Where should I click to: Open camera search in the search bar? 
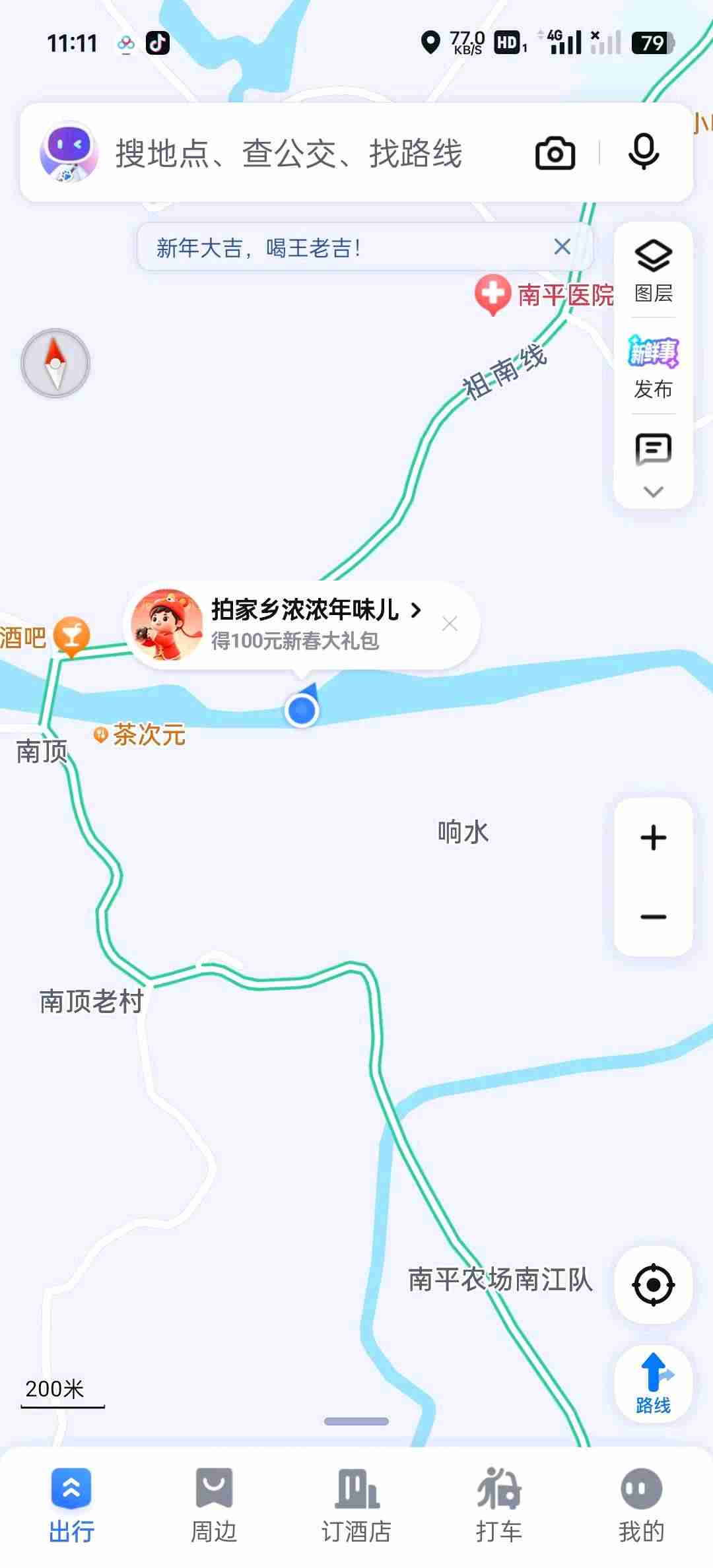point(555,153)
